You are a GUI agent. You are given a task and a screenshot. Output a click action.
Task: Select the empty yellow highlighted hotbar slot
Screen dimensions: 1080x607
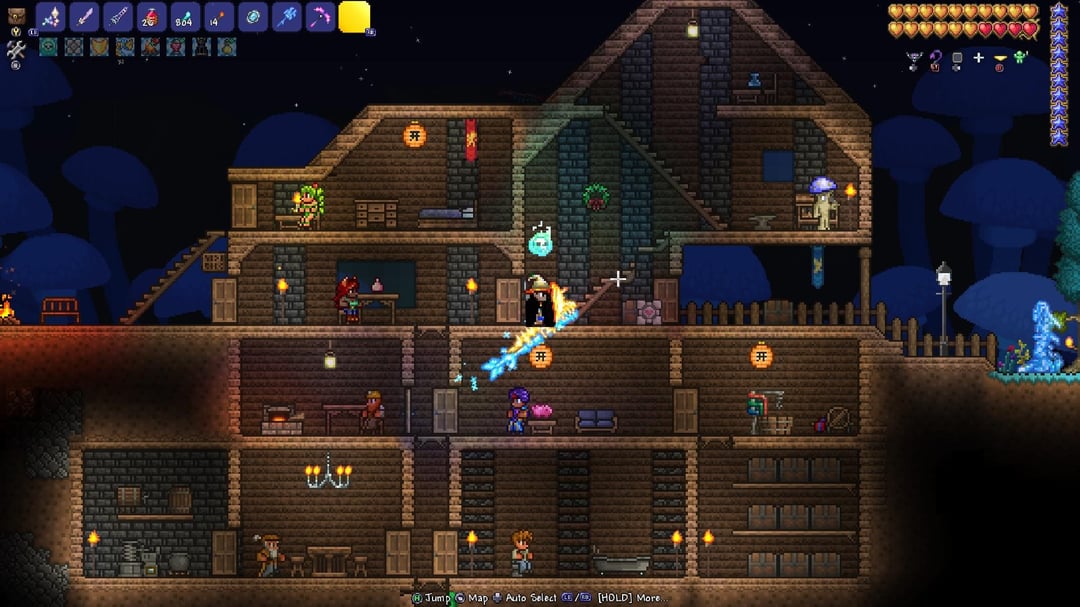[354, 17]
